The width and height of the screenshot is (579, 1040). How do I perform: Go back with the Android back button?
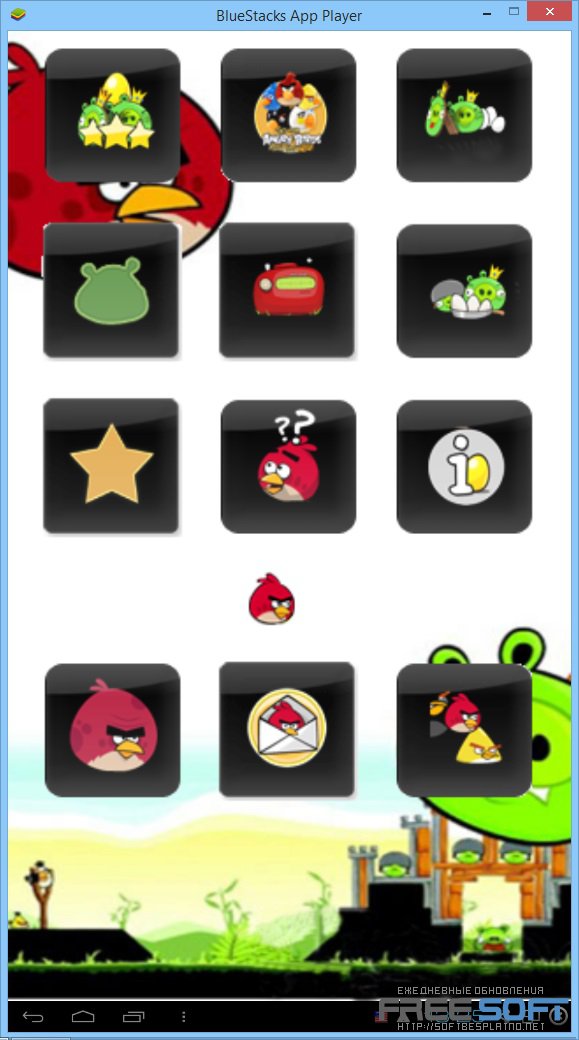point(32,1017)
